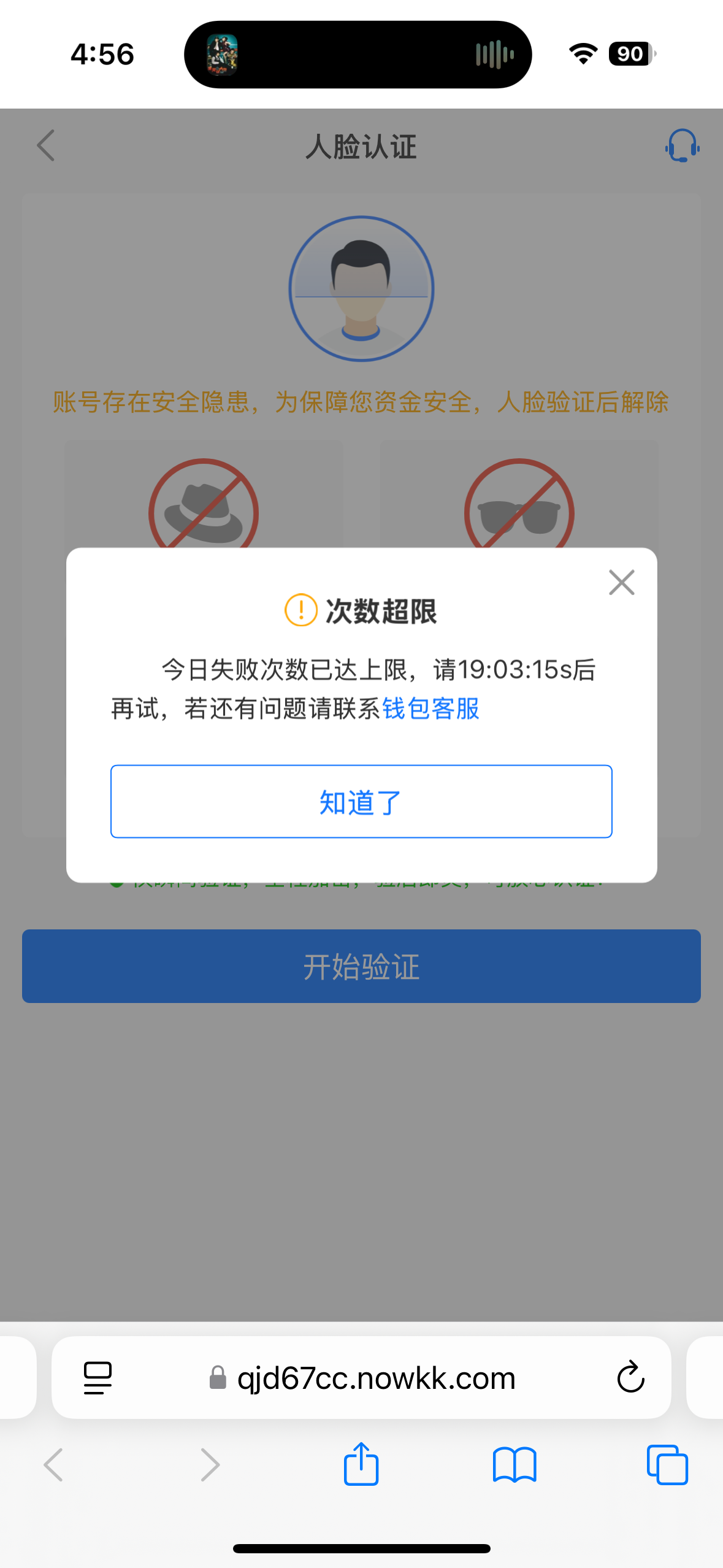Show all open Safari tabs
This screenshot has height=1568, width=723.
click(667, 1465)
